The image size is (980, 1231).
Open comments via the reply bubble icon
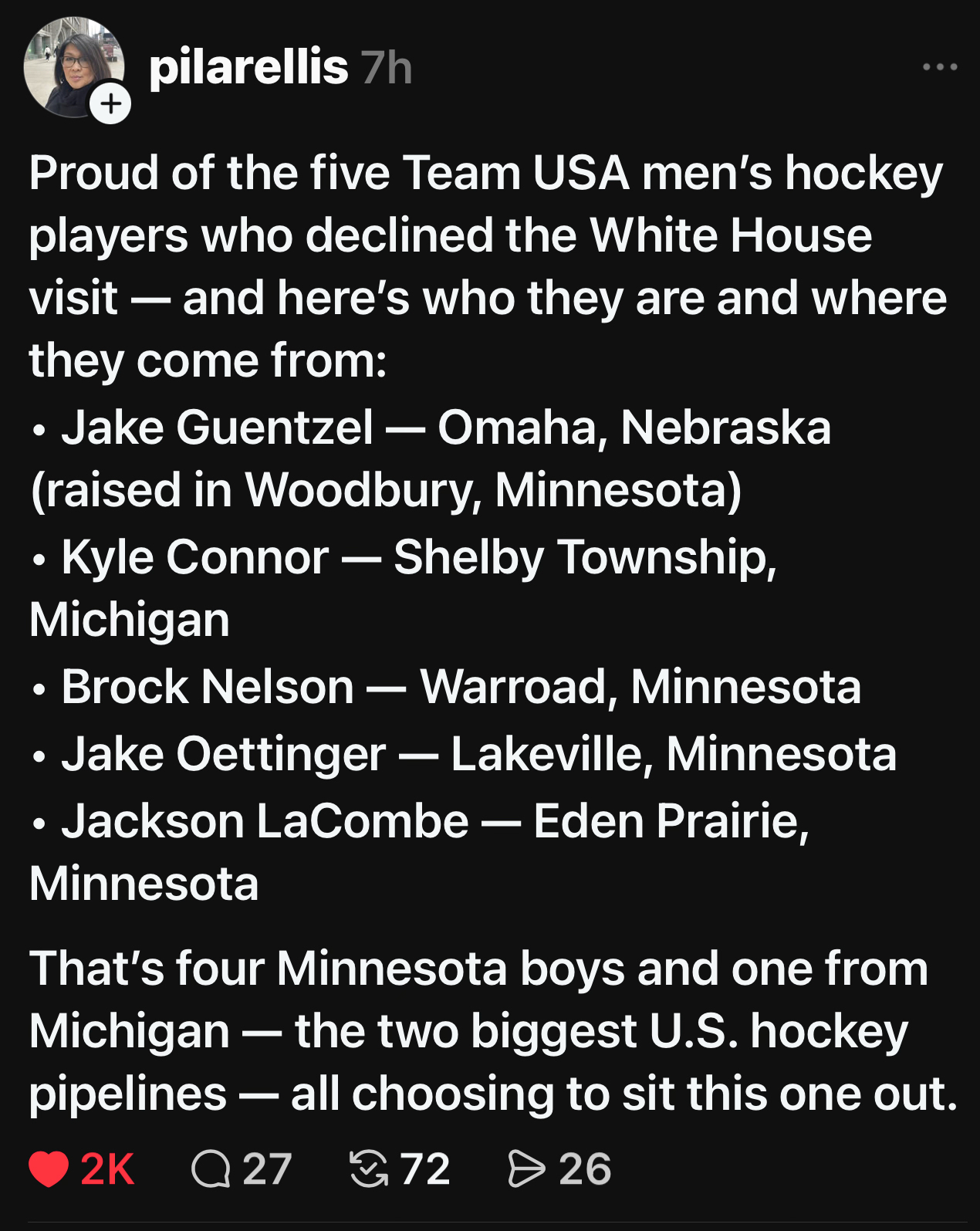tap(211, 1168)
